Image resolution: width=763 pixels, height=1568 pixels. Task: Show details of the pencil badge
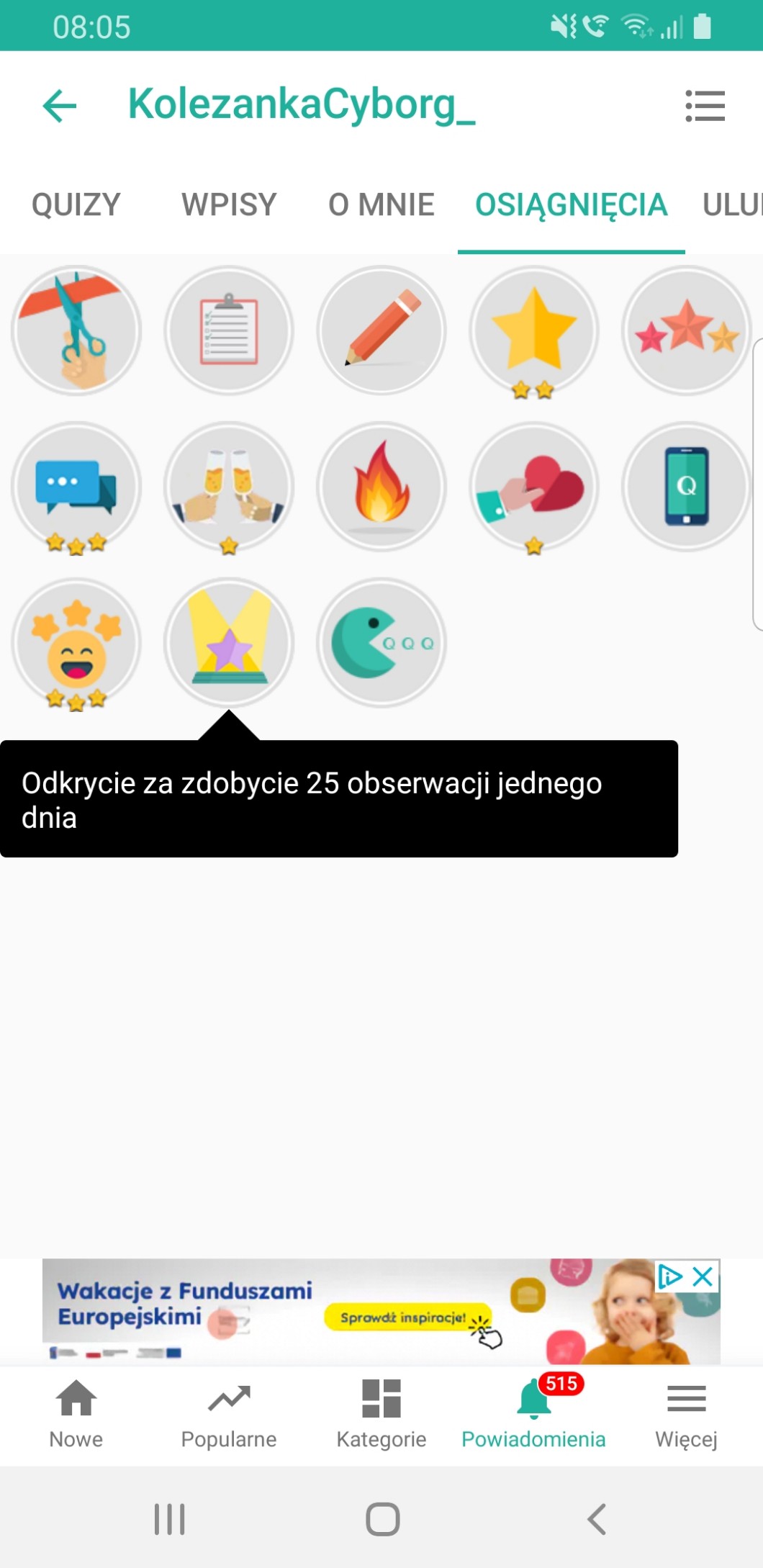381,330
